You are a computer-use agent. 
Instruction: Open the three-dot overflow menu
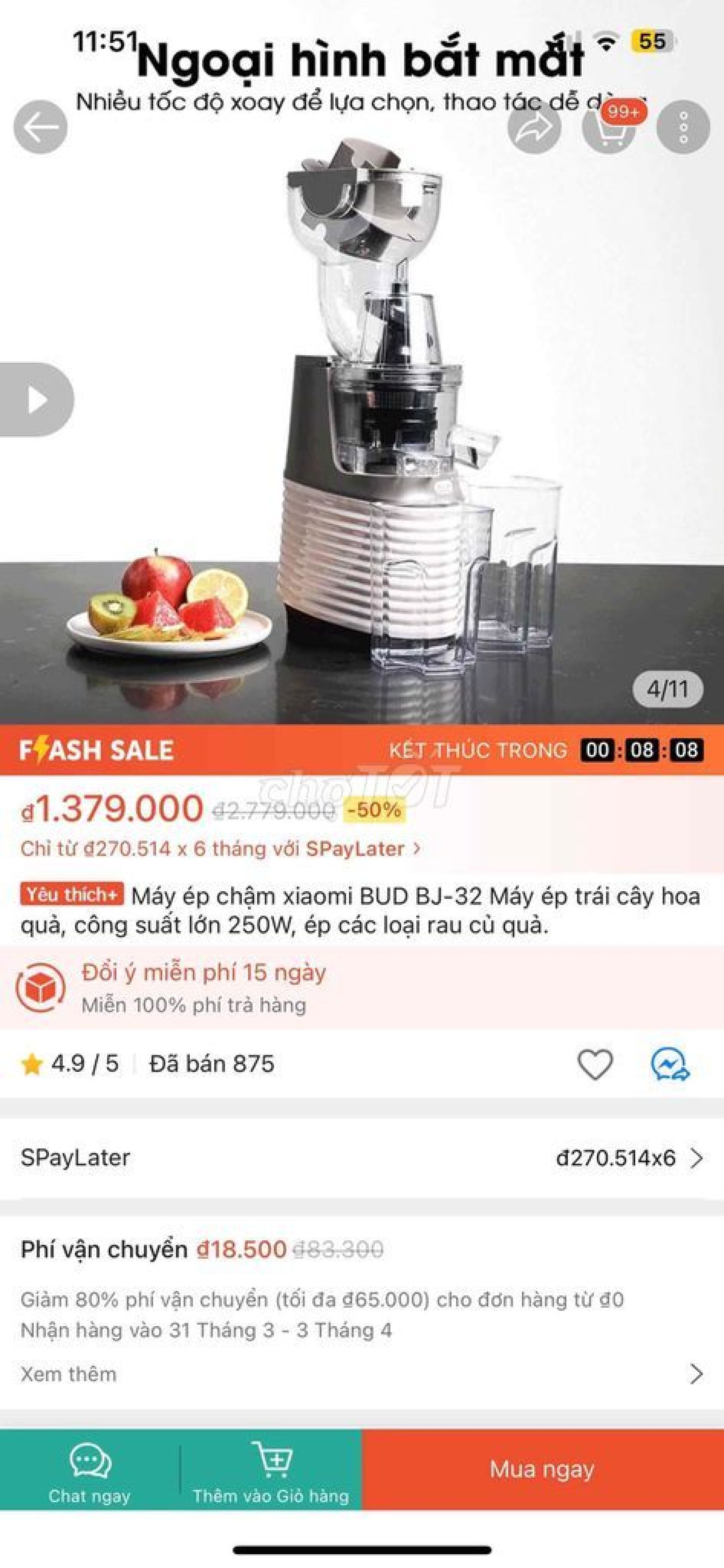coord(683,127)
